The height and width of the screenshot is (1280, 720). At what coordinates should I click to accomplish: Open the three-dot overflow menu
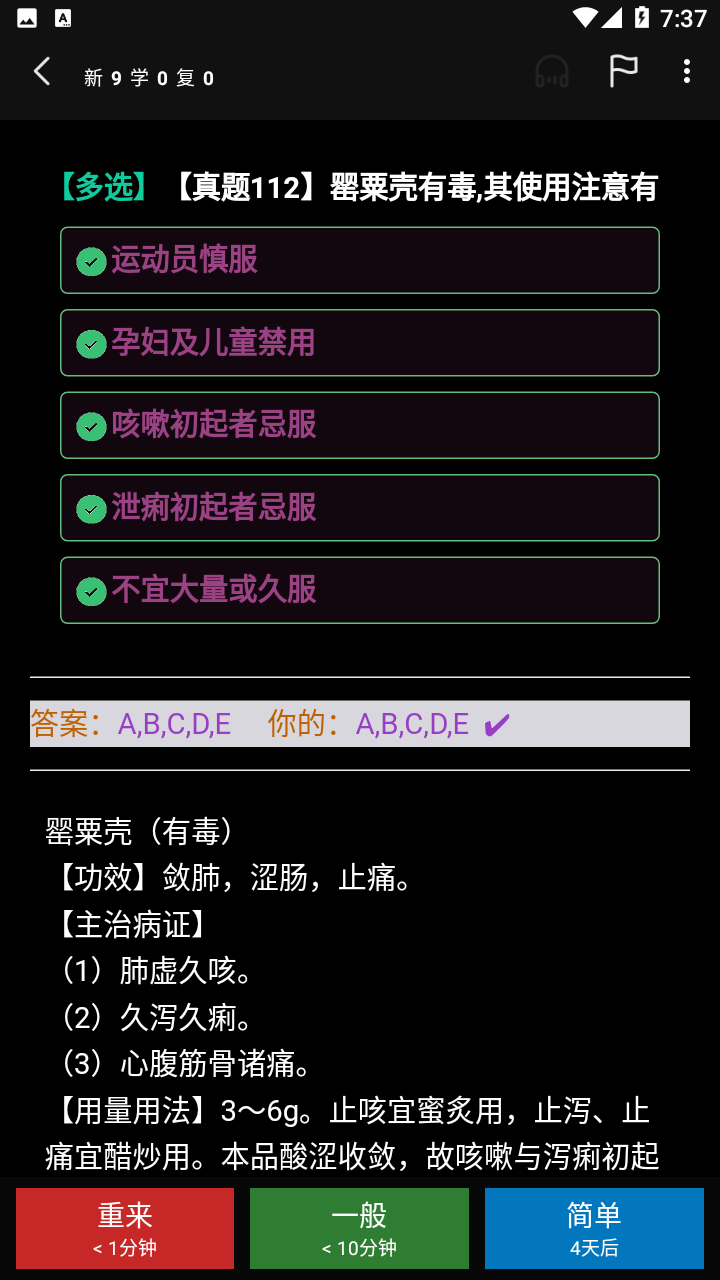[686, 72]
